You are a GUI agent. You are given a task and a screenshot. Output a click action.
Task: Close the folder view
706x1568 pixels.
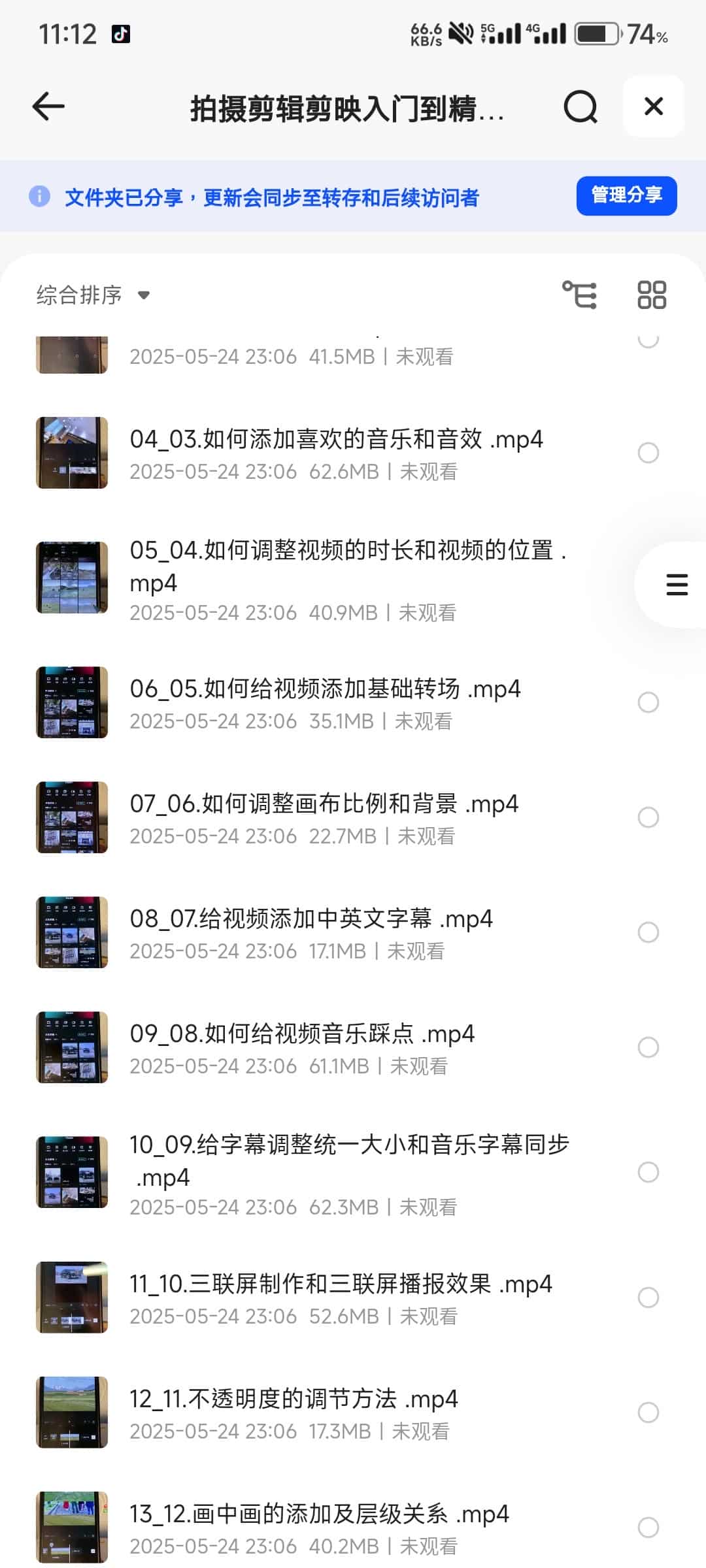653,106
